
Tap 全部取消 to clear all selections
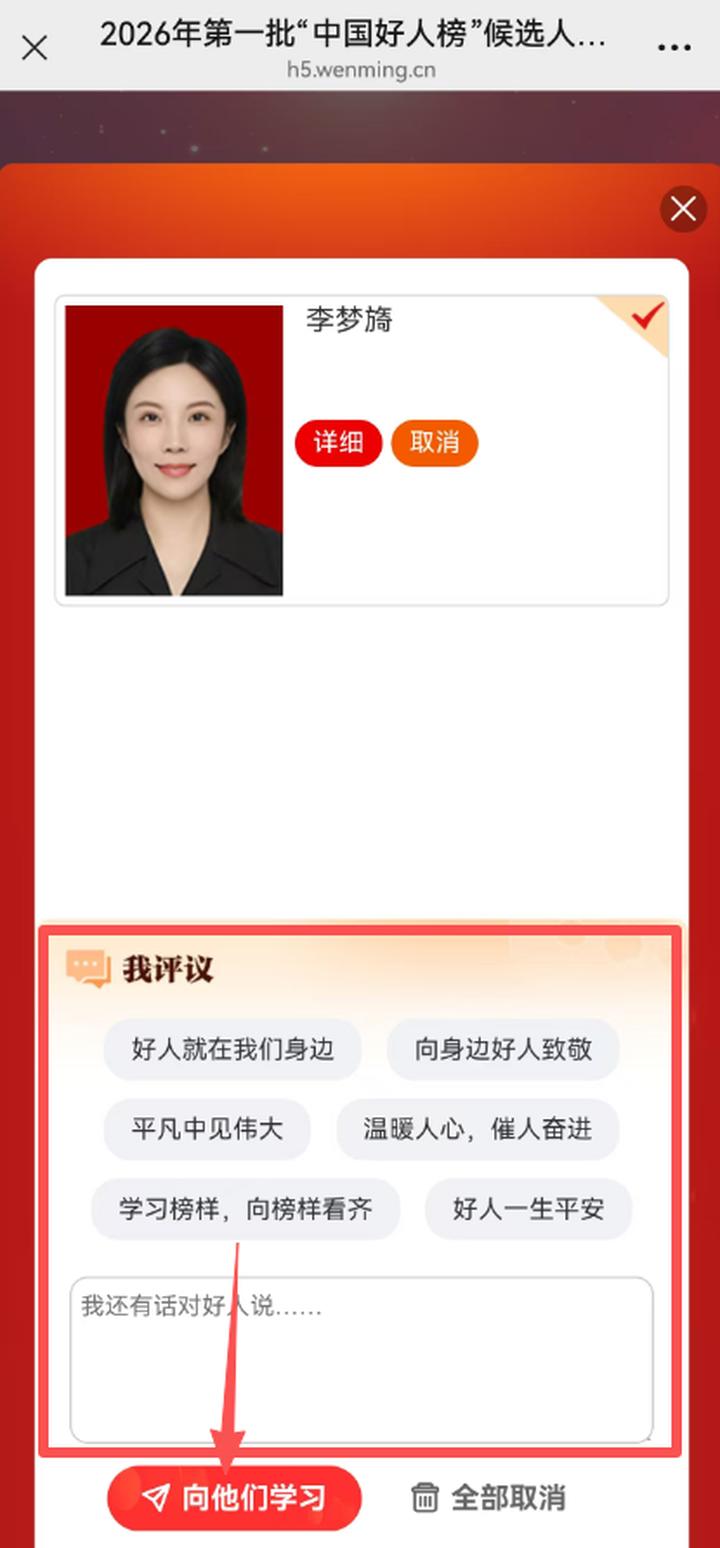(488, 1497)
